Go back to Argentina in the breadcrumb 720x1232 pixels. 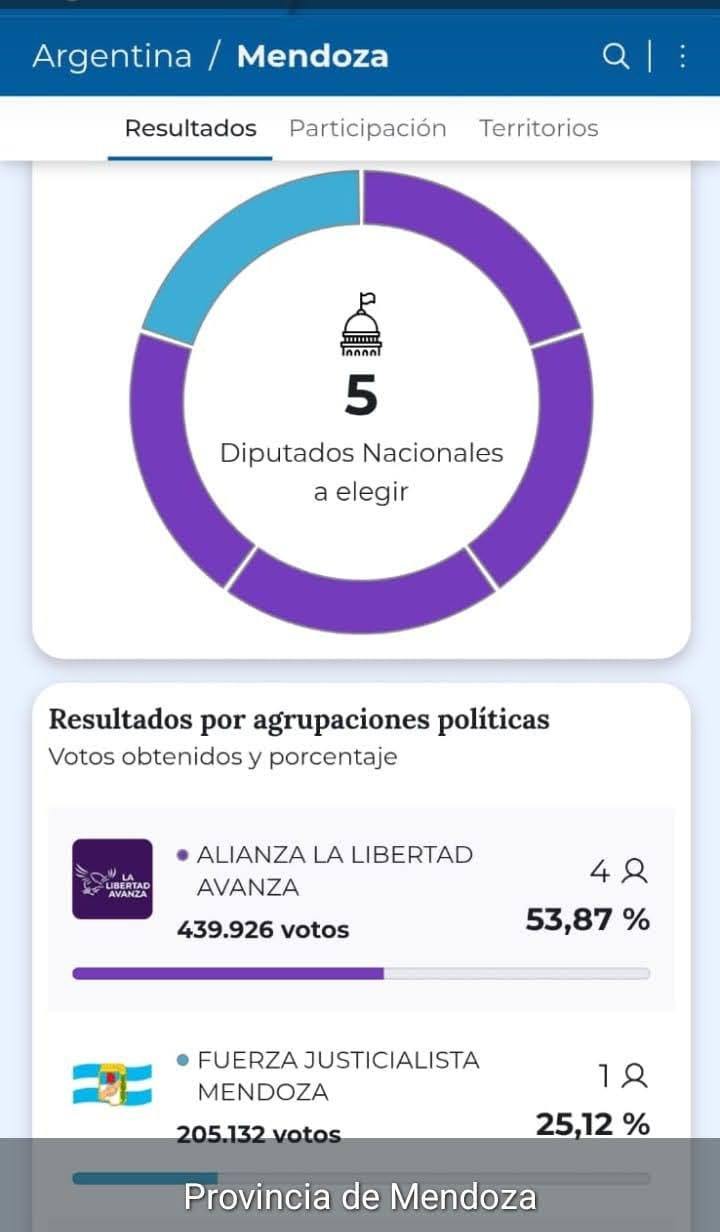(111, 56)
